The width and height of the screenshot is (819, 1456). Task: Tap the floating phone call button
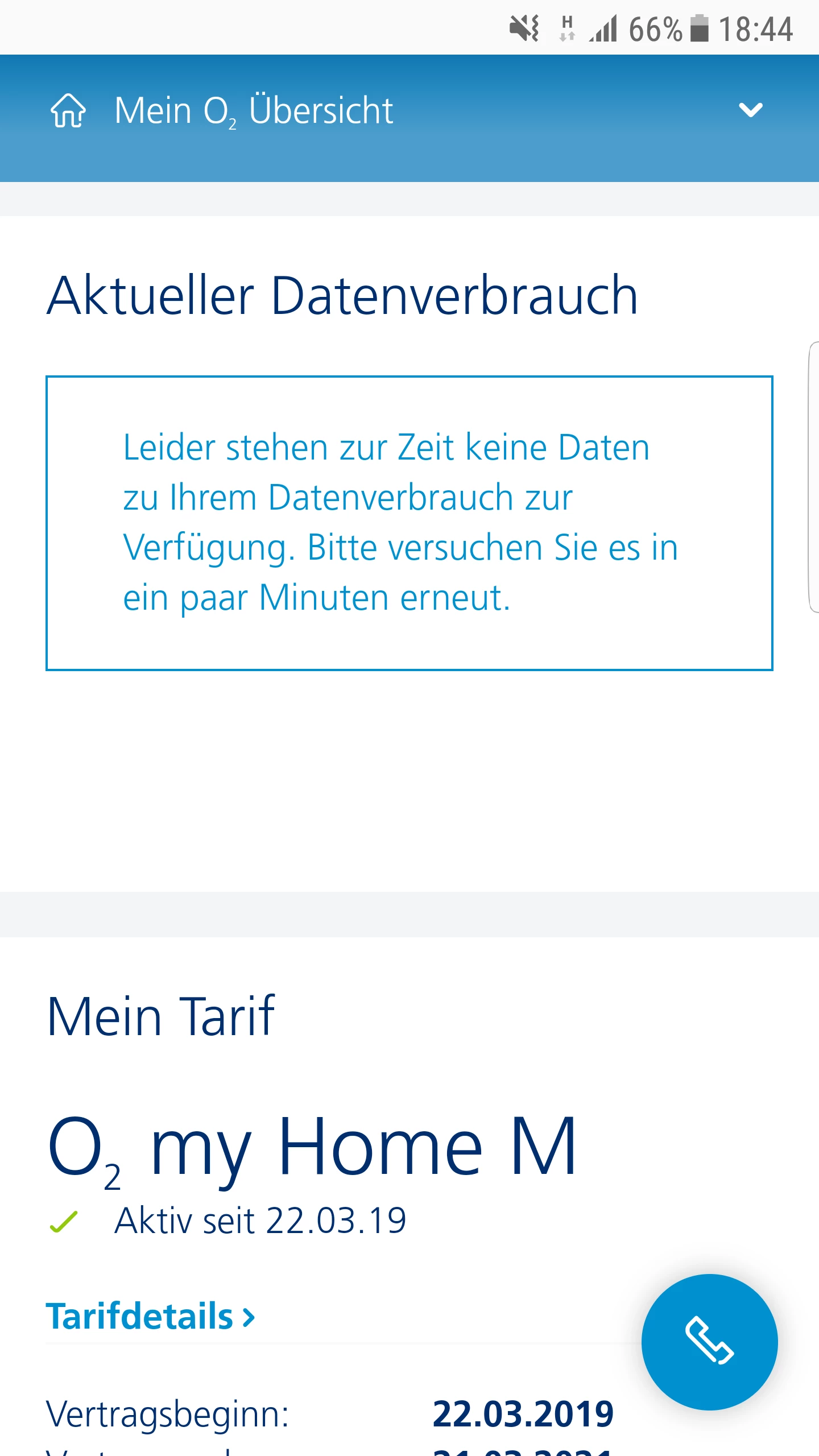(x=709, y=1342)
